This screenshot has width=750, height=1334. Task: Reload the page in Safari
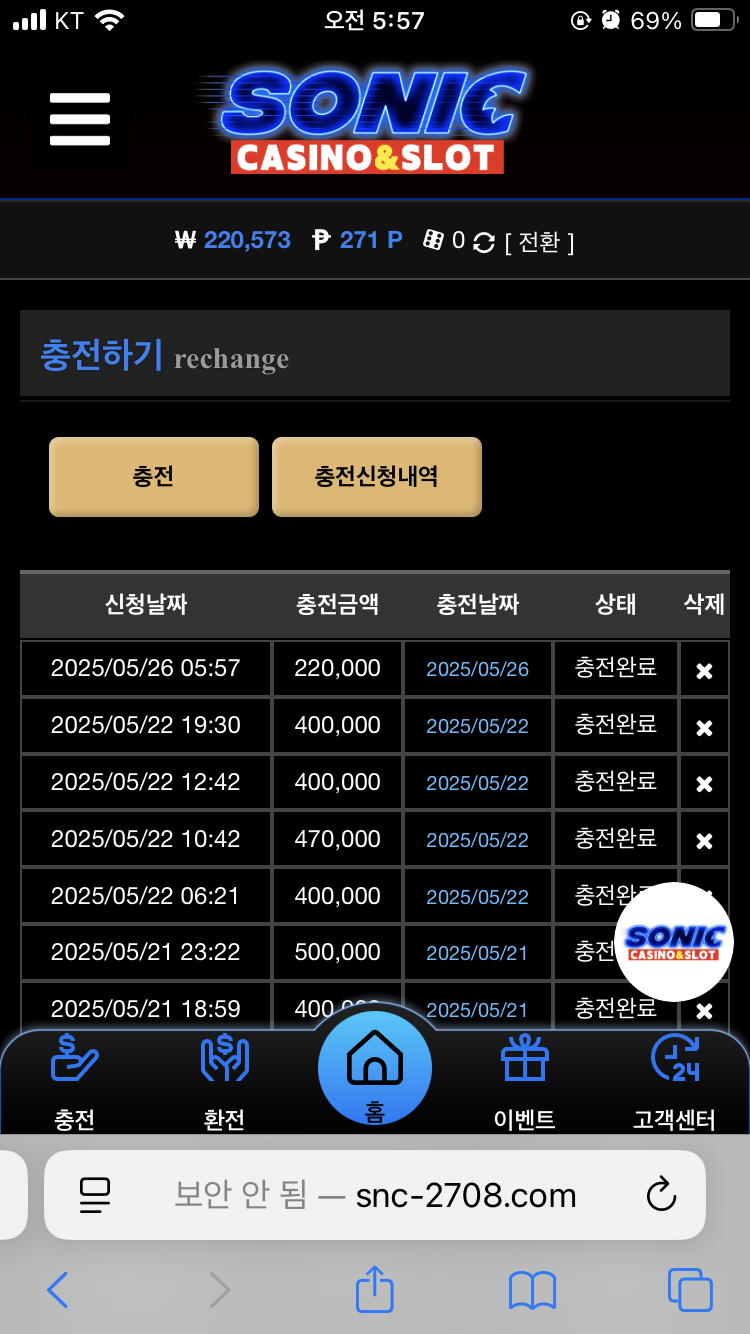click(x=661, y=1195)
